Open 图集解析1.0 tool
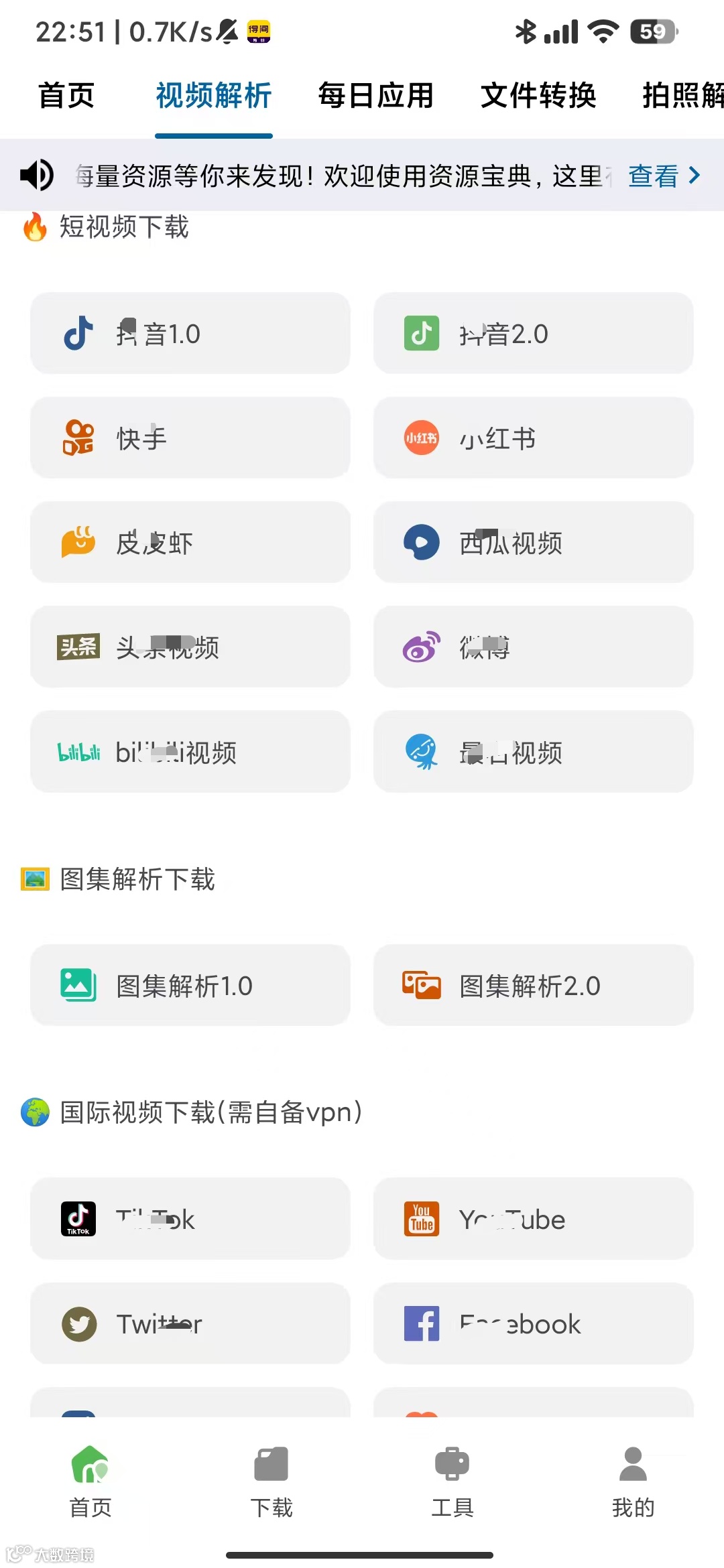 coord(190,985)
